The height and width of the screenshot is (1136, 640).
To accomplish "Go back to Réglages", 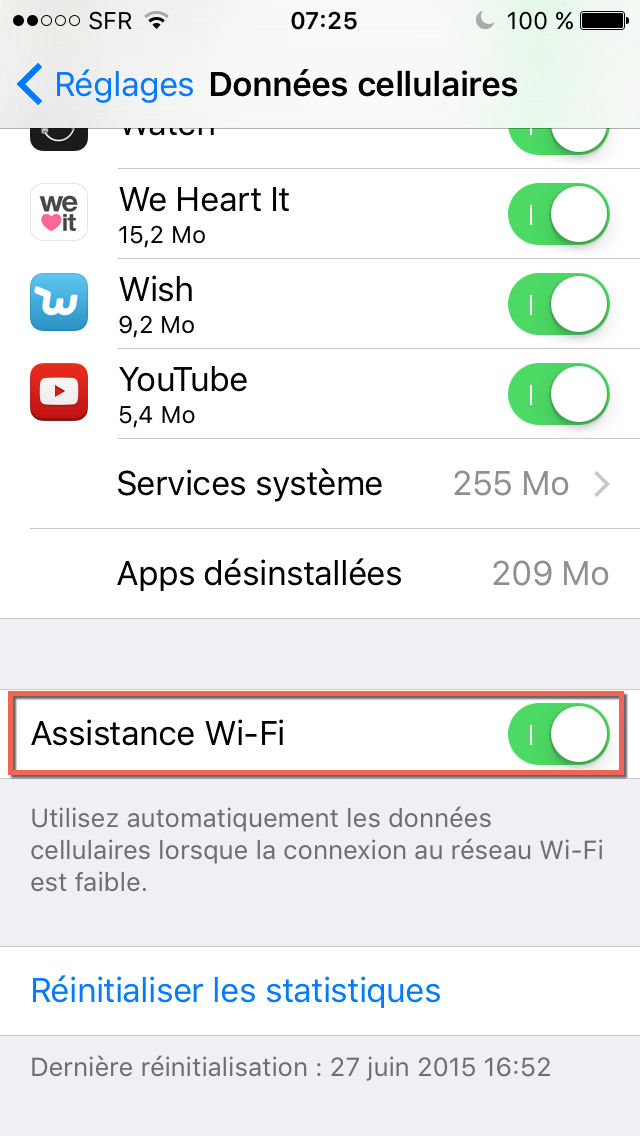I will coord(105,85).
